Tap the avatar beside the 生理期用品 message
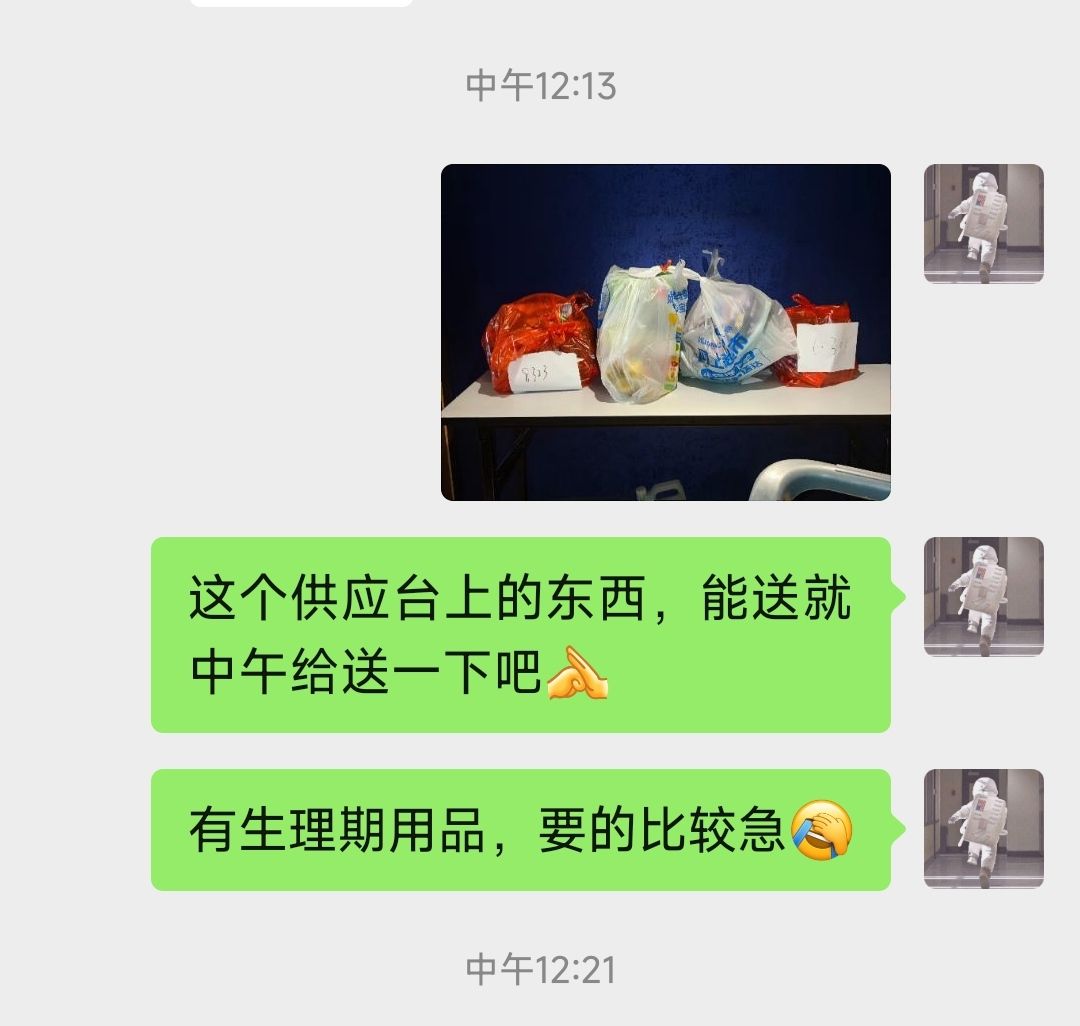The width and height of the screenshot is (1080, 1026). (x=984, y=829)
